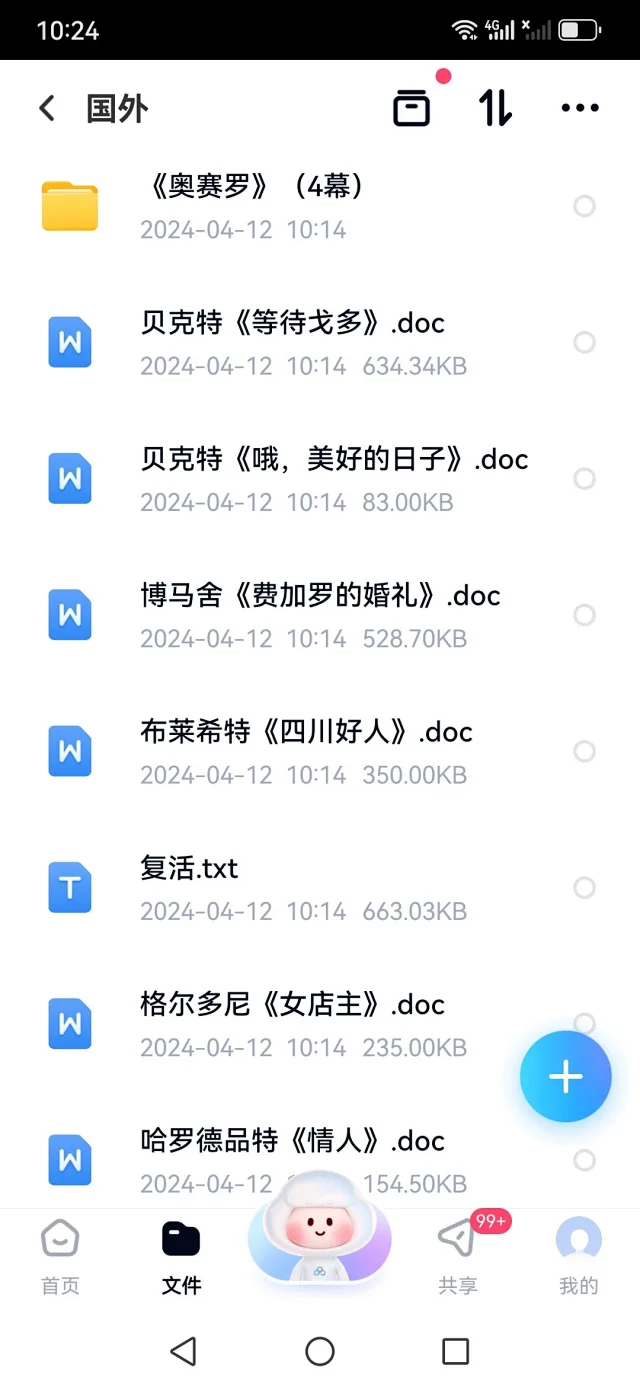Switch to the 首页 tab
This screenshot has width=640, height=1387.
point(60,1257)
